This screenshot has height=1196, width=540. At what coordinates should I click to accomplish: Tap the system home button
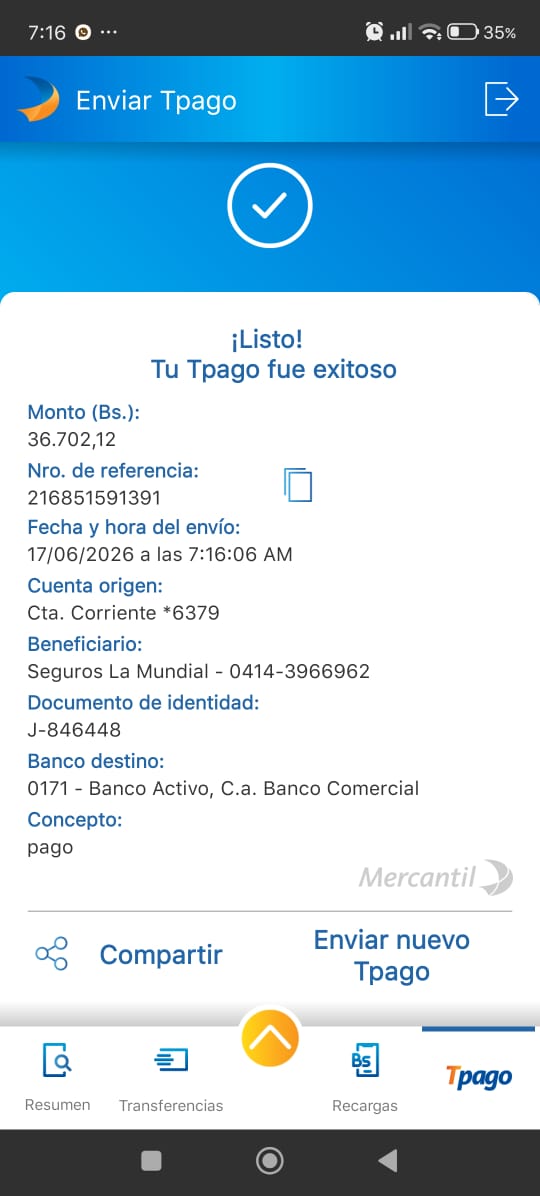point(269,1161)
